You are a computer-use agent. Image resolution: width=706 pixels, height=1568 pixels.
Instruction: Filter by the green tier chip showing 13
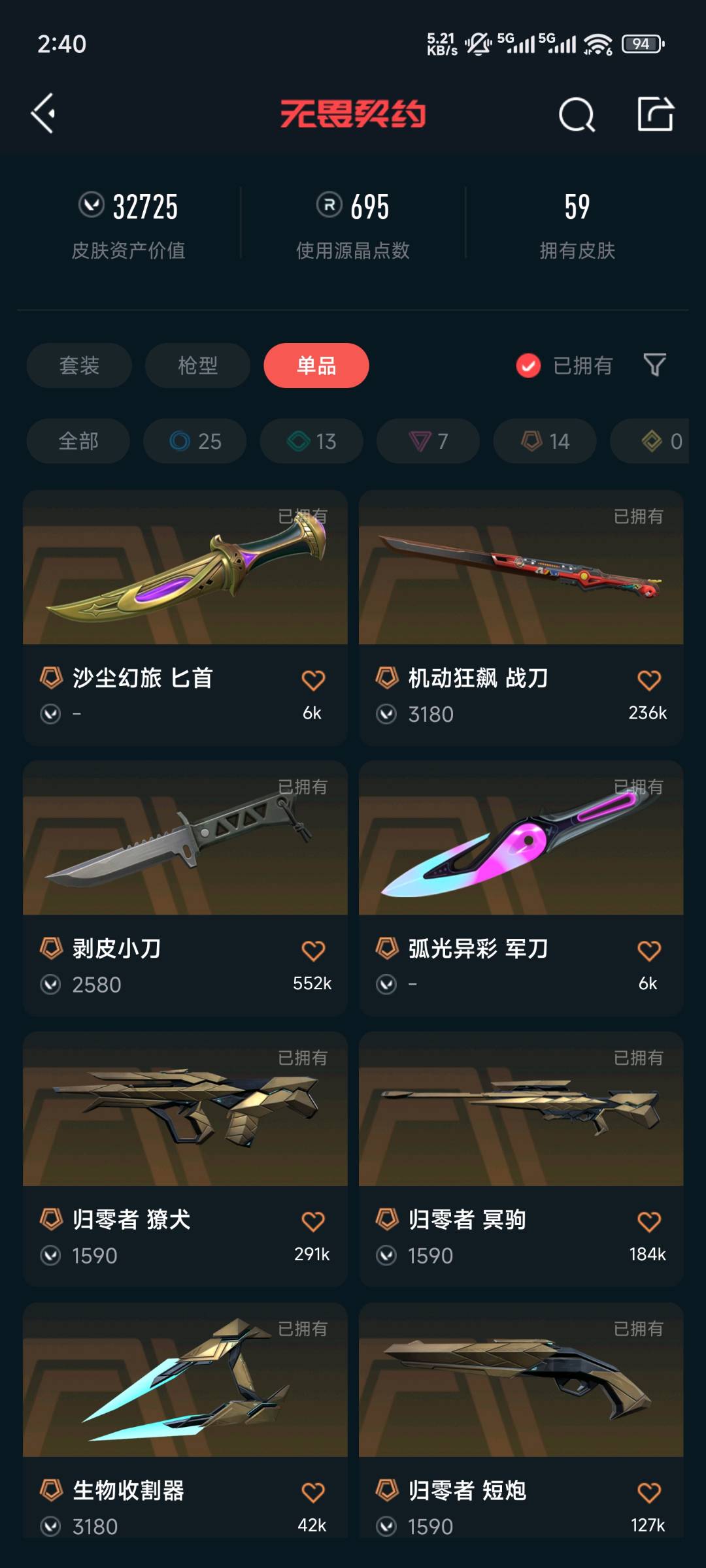click(x=311, y=441)
